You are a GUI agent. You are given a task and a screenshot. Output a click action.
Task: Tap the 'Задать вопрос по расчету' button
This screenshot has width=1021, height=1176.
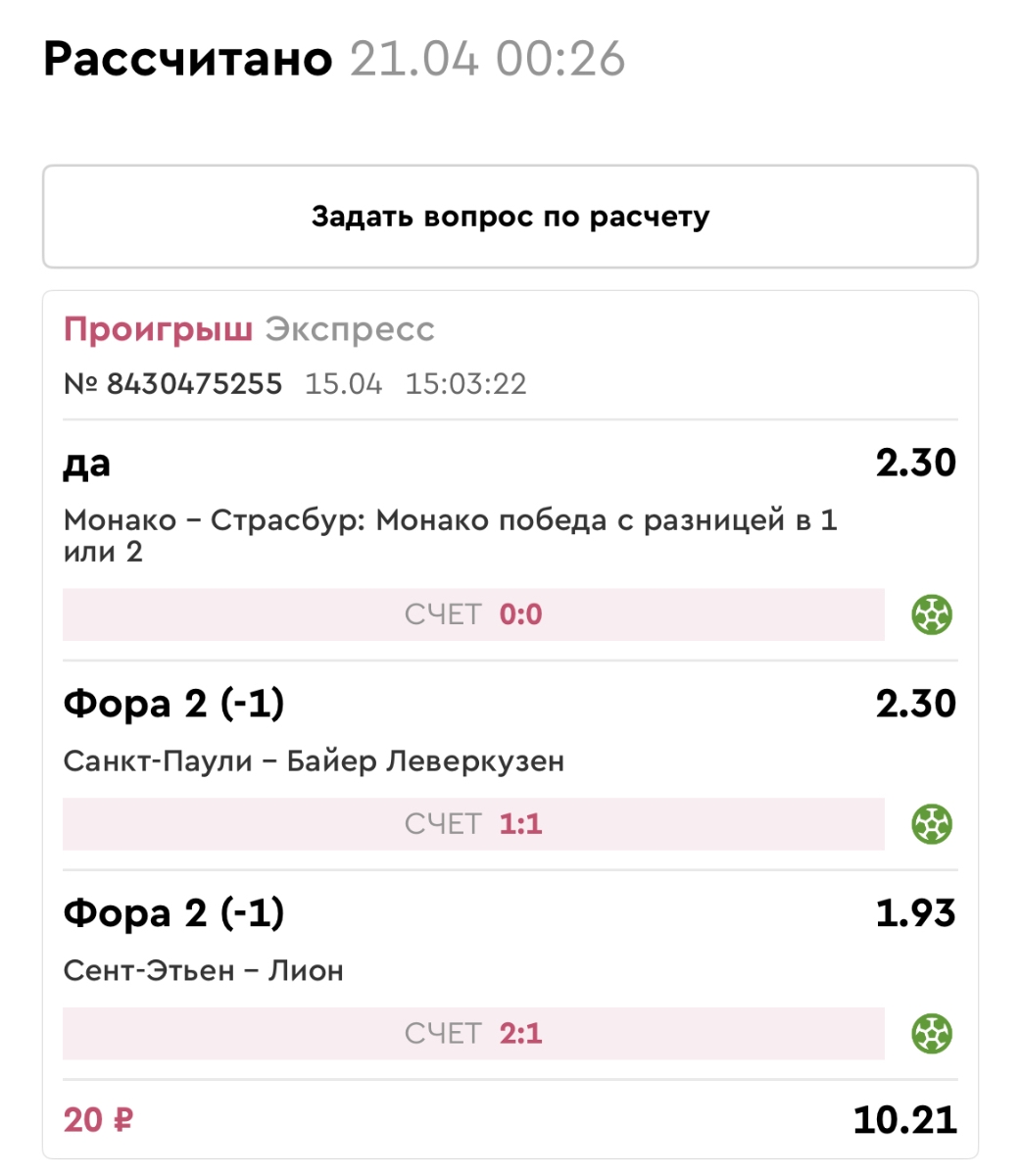click(x=510, y=217)
